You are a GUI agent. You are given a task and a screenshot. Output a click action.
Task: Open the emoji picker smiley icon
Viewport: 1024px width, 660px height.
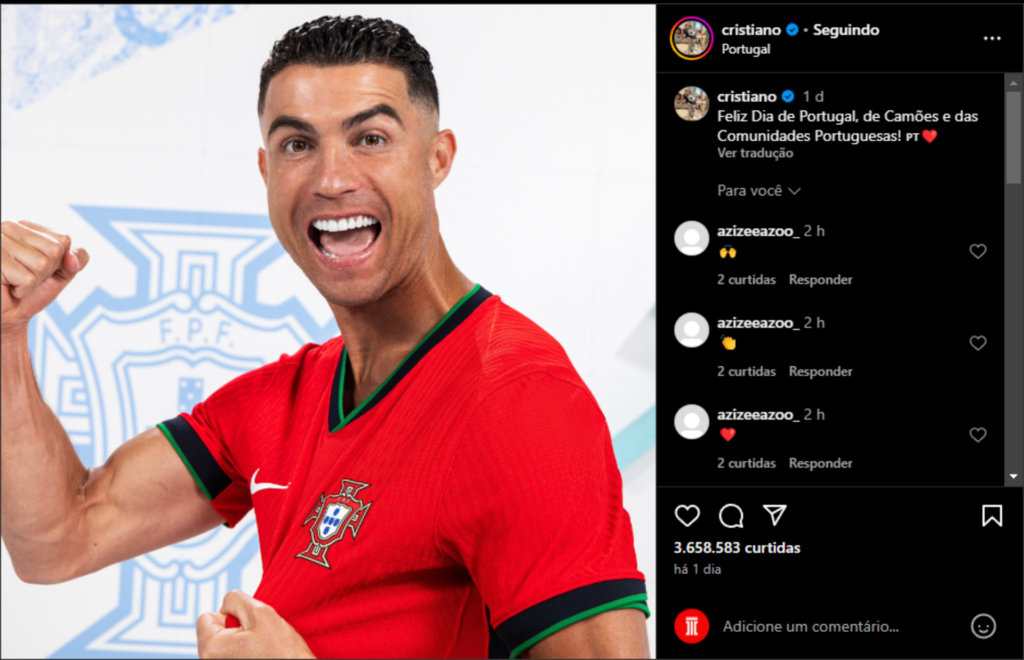tap(983, 626)
